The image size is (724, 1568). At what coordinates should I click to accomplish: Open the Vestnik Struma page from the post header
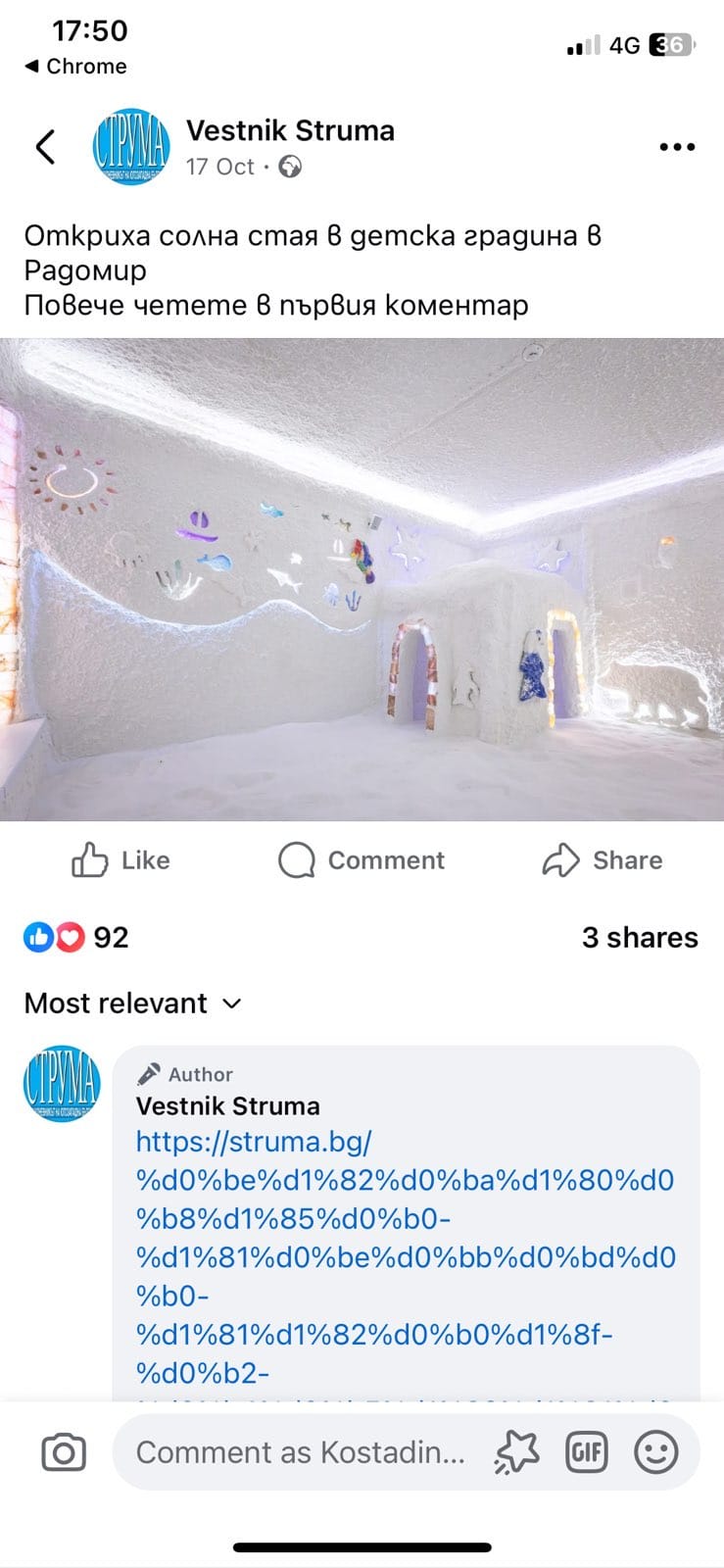290,130
